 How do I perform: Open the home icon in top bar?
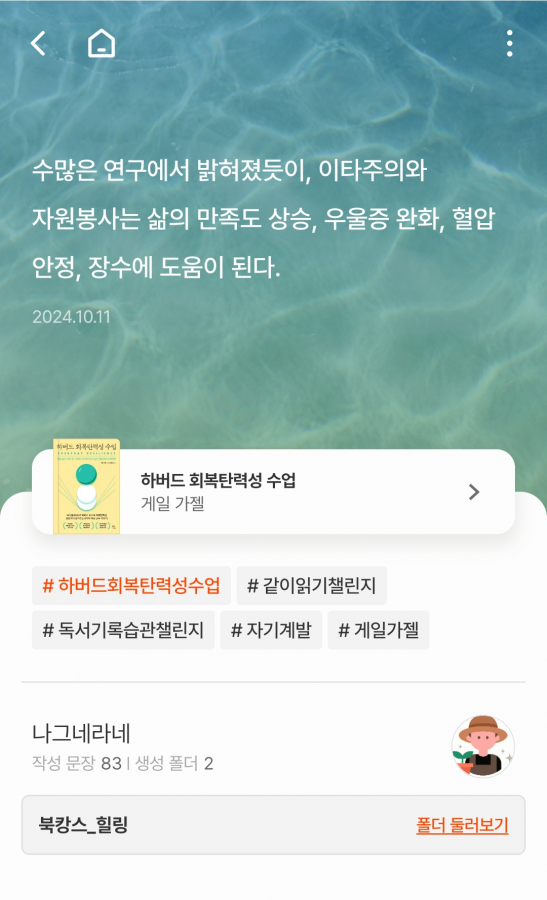[101, 44]
